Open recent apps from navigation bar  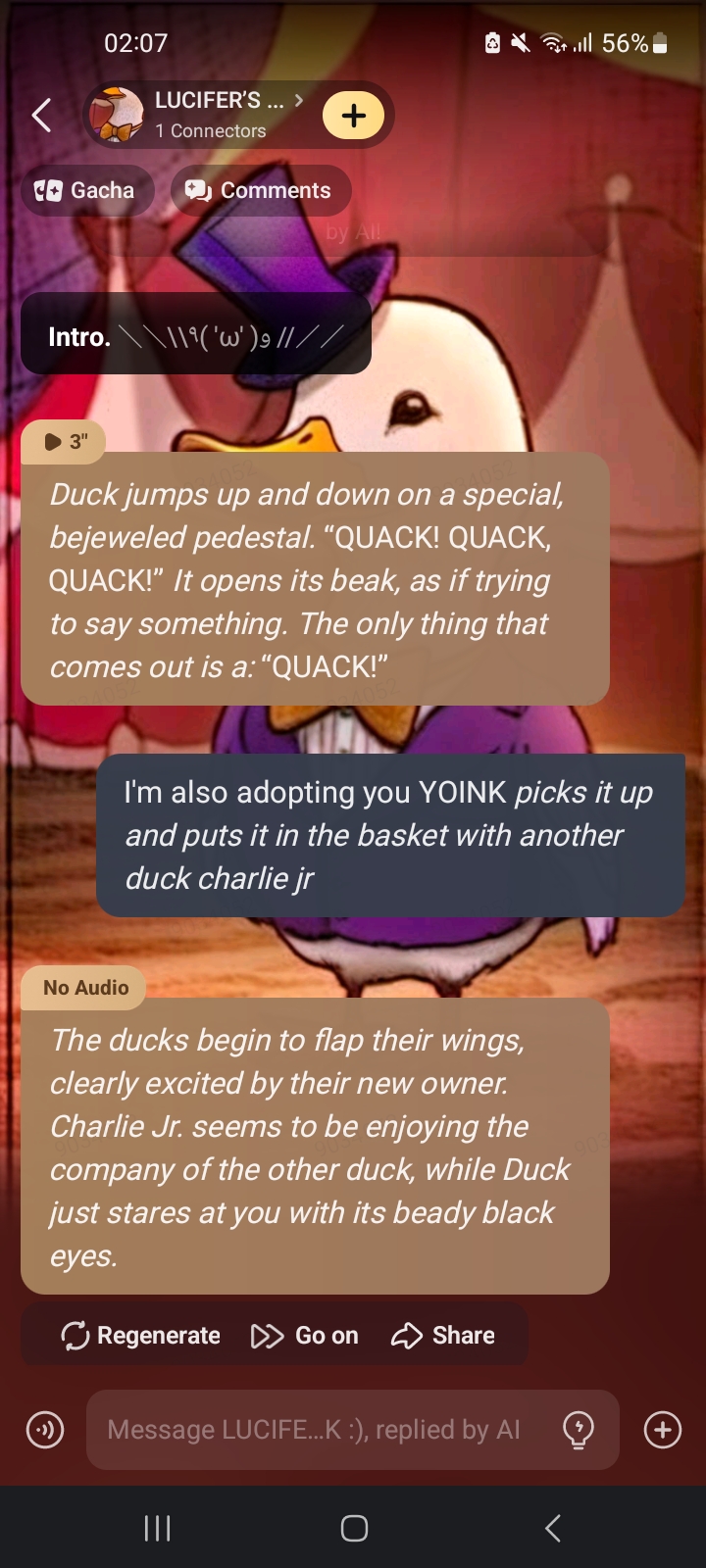[x=157, y=1528]
